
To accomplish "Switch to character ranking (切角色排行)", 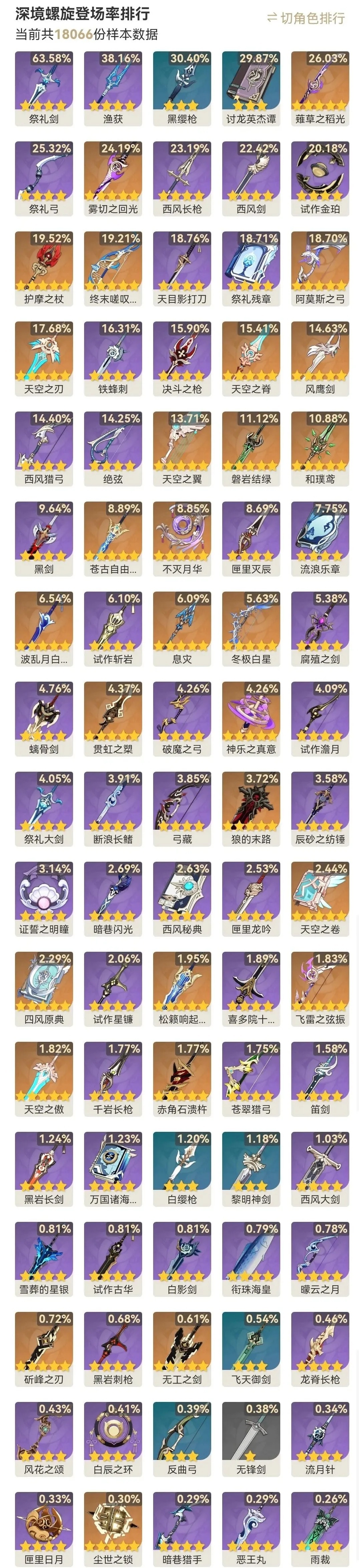I will (x=307, y=18).
